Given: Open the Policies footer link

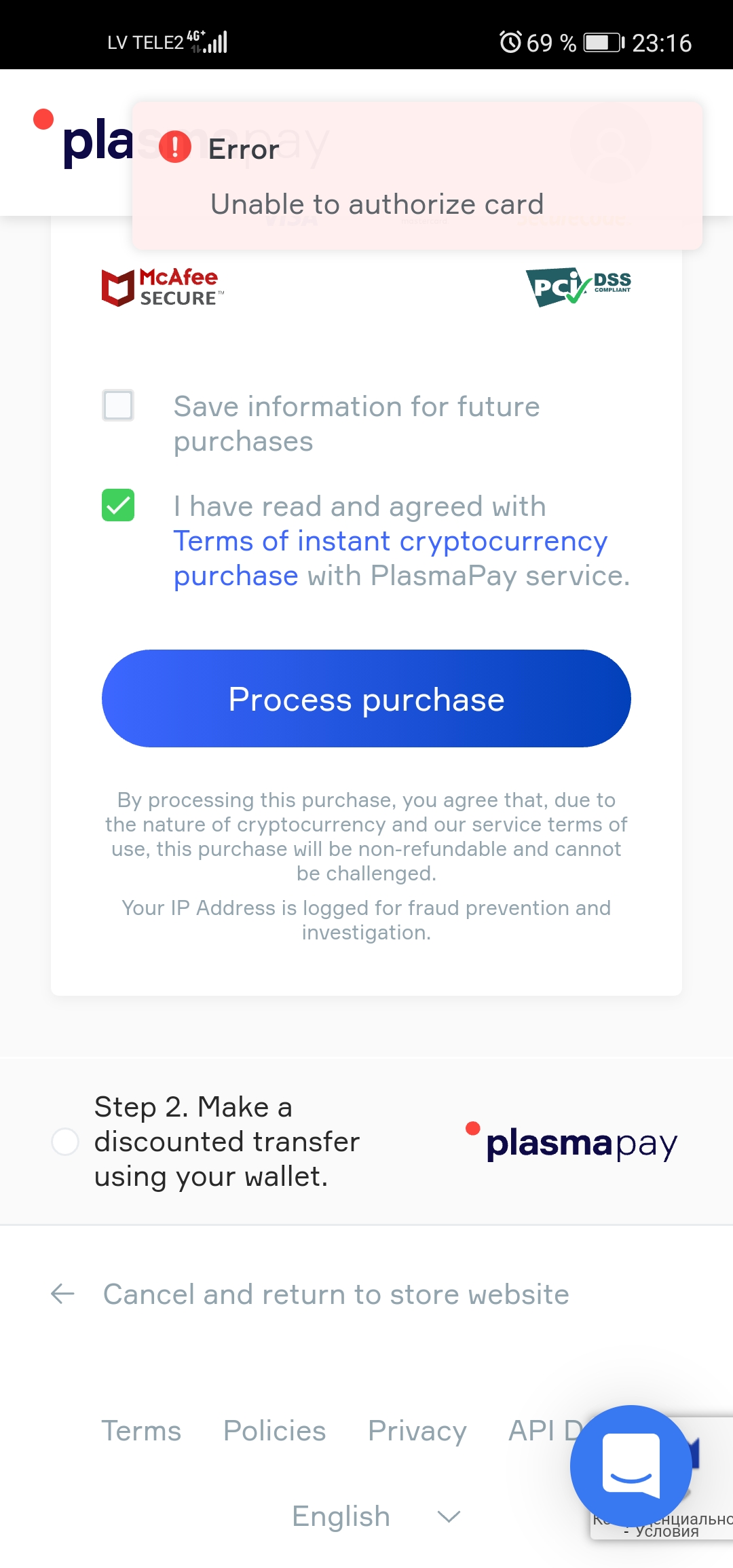Looking at the screenshot, I should [275, 1430].
